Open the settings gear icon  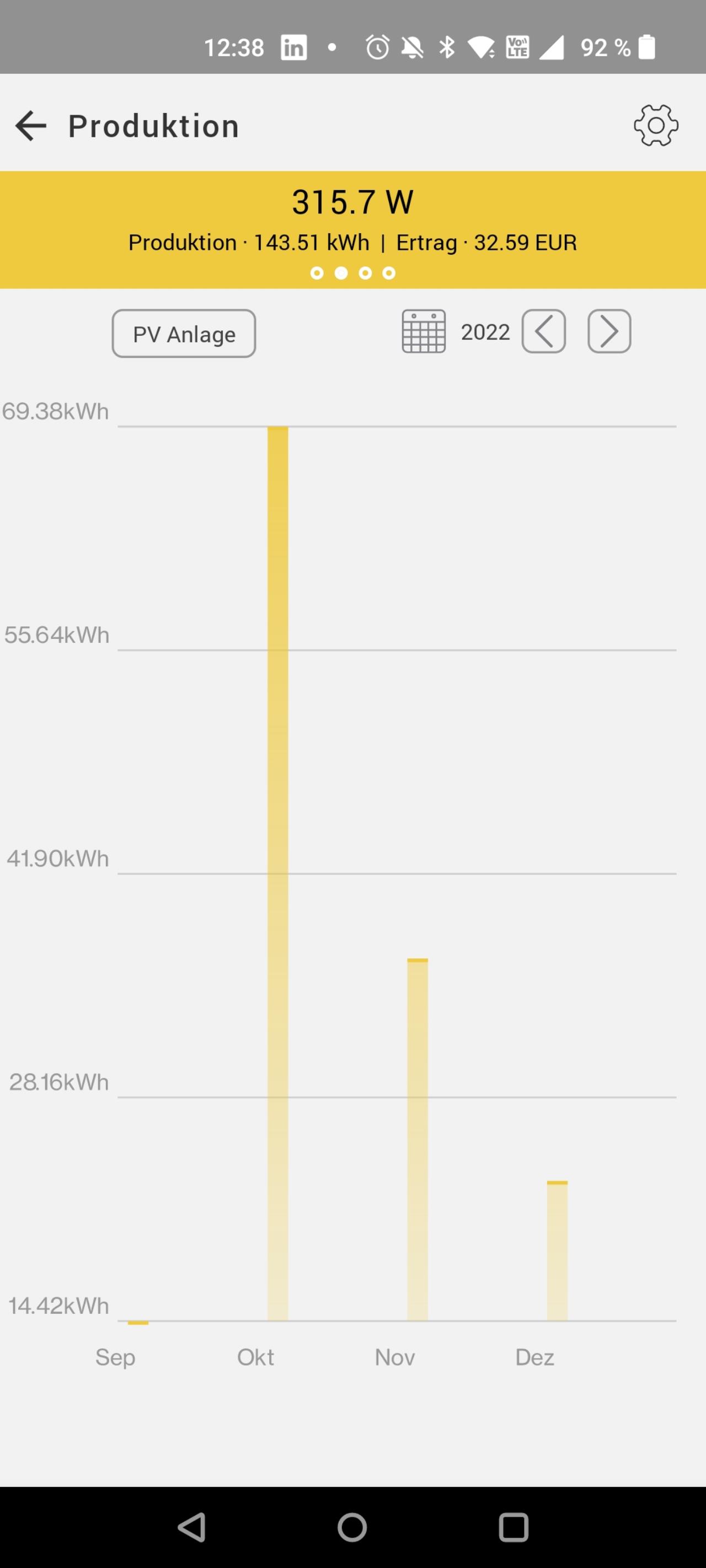[656, 125]
